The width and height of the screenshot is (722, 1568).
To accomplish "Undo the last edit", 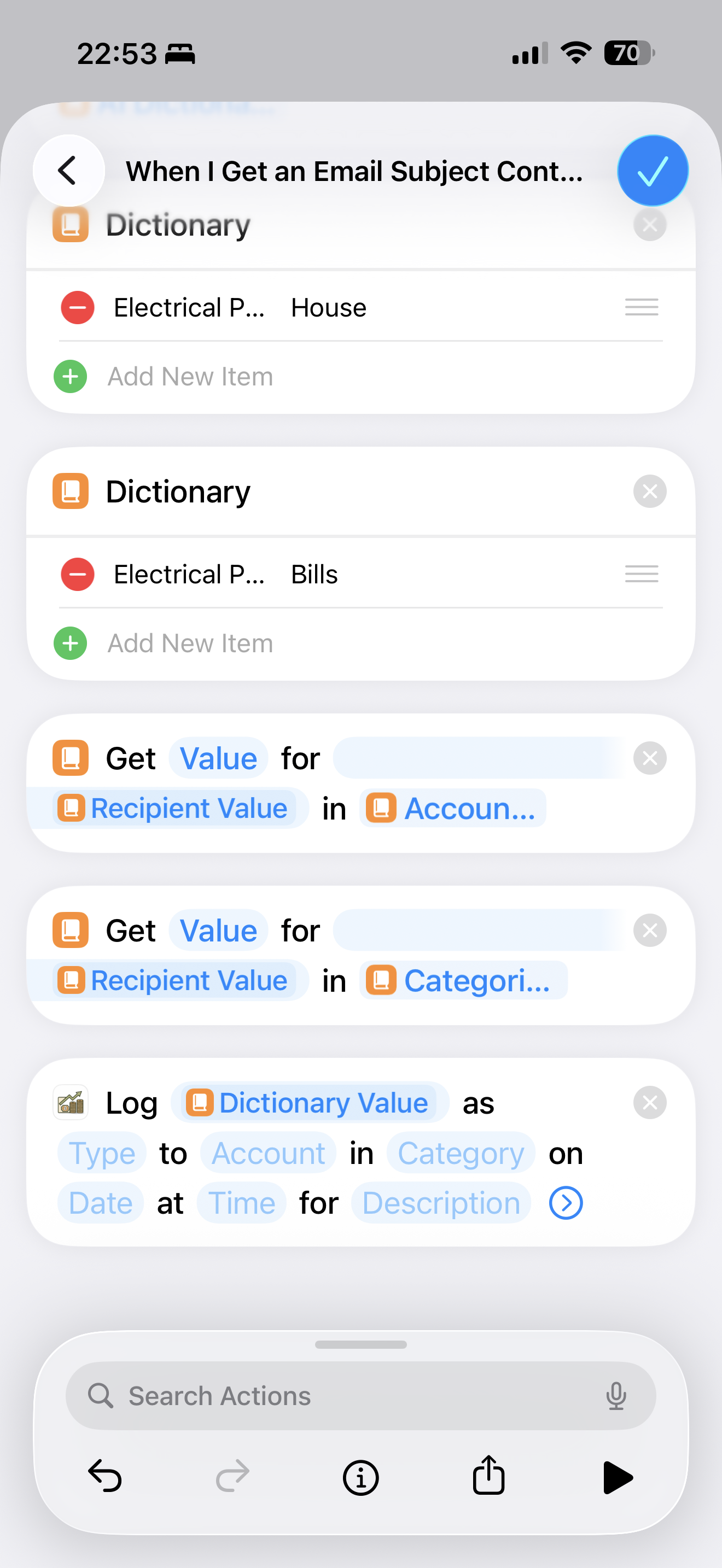I will coord(104,1477).
